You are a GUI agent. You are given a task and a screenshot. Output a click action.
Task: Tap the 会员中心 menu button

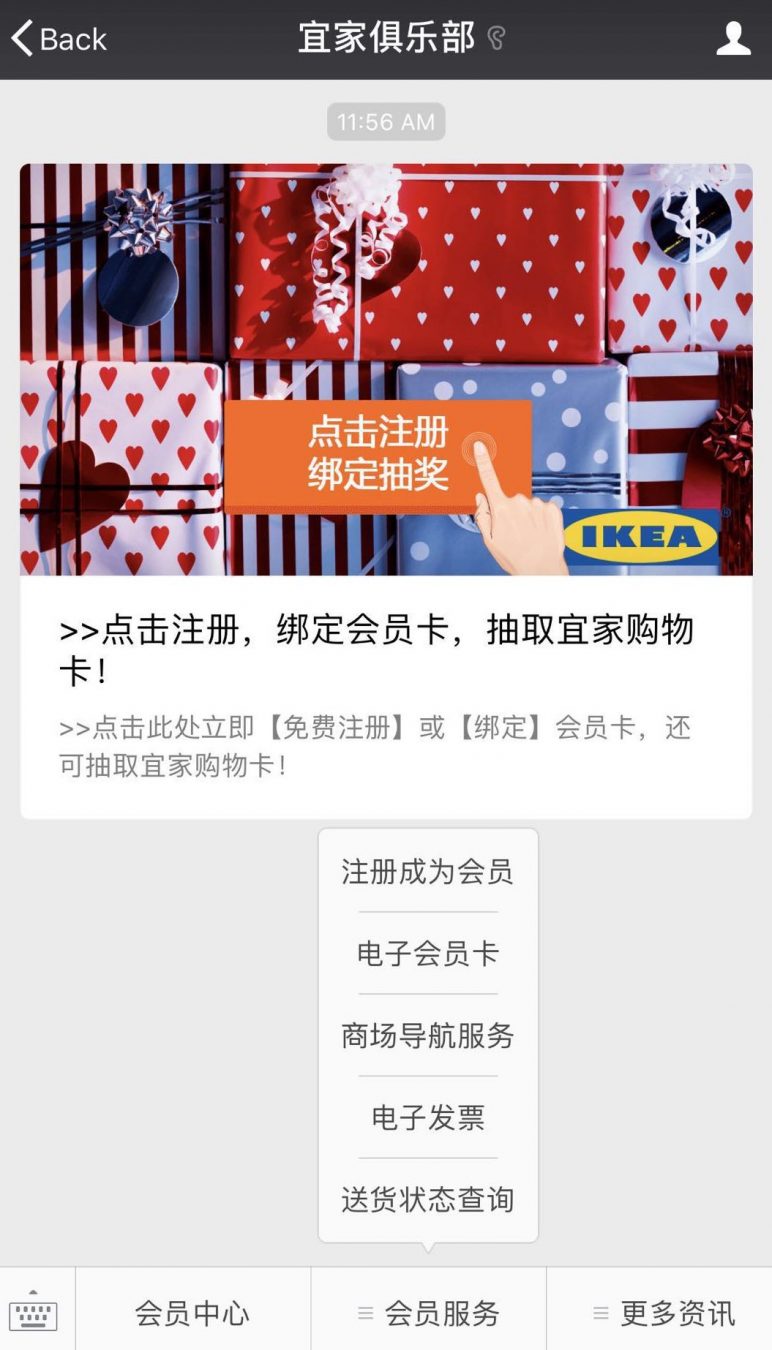192,1313
